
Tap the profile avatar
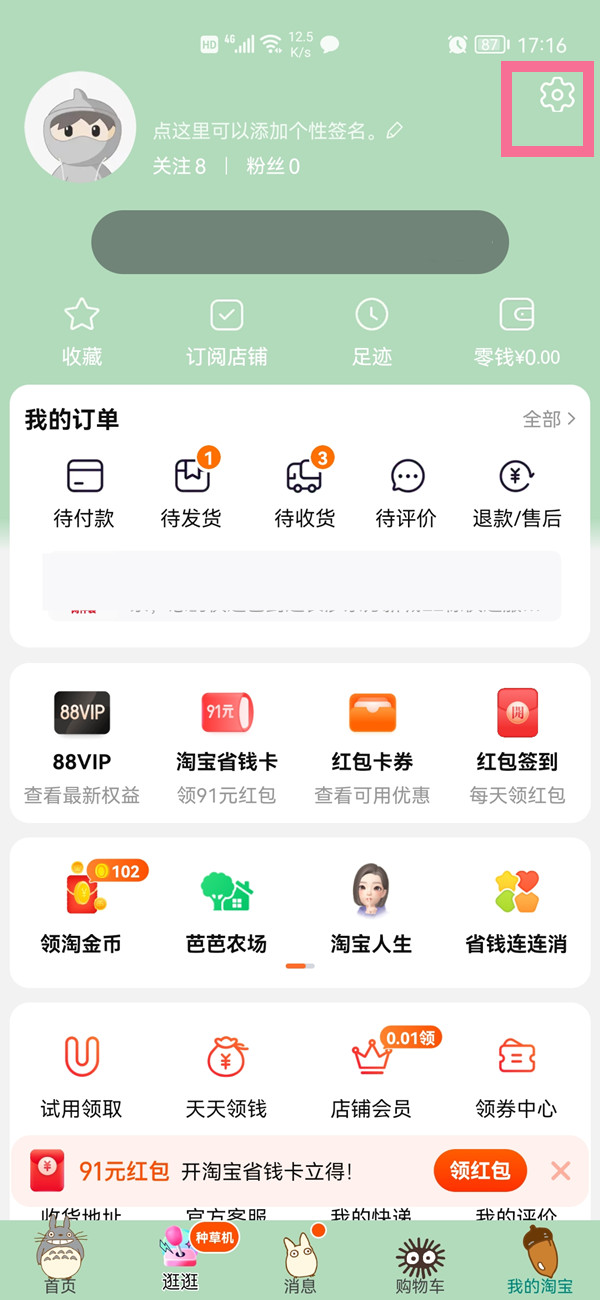(80, 127)
